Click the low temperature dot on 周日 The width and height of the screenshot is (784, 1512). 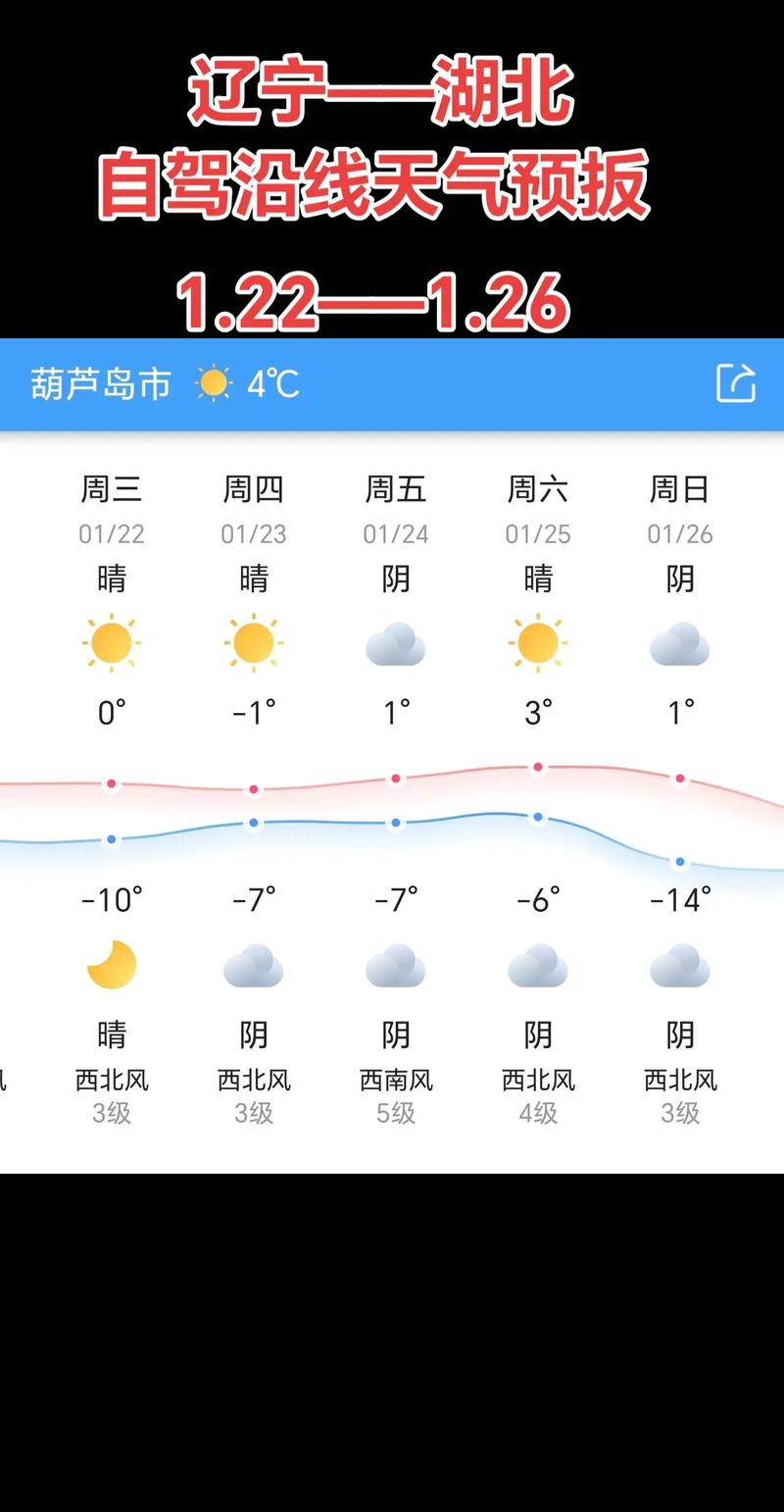(681, 860)
